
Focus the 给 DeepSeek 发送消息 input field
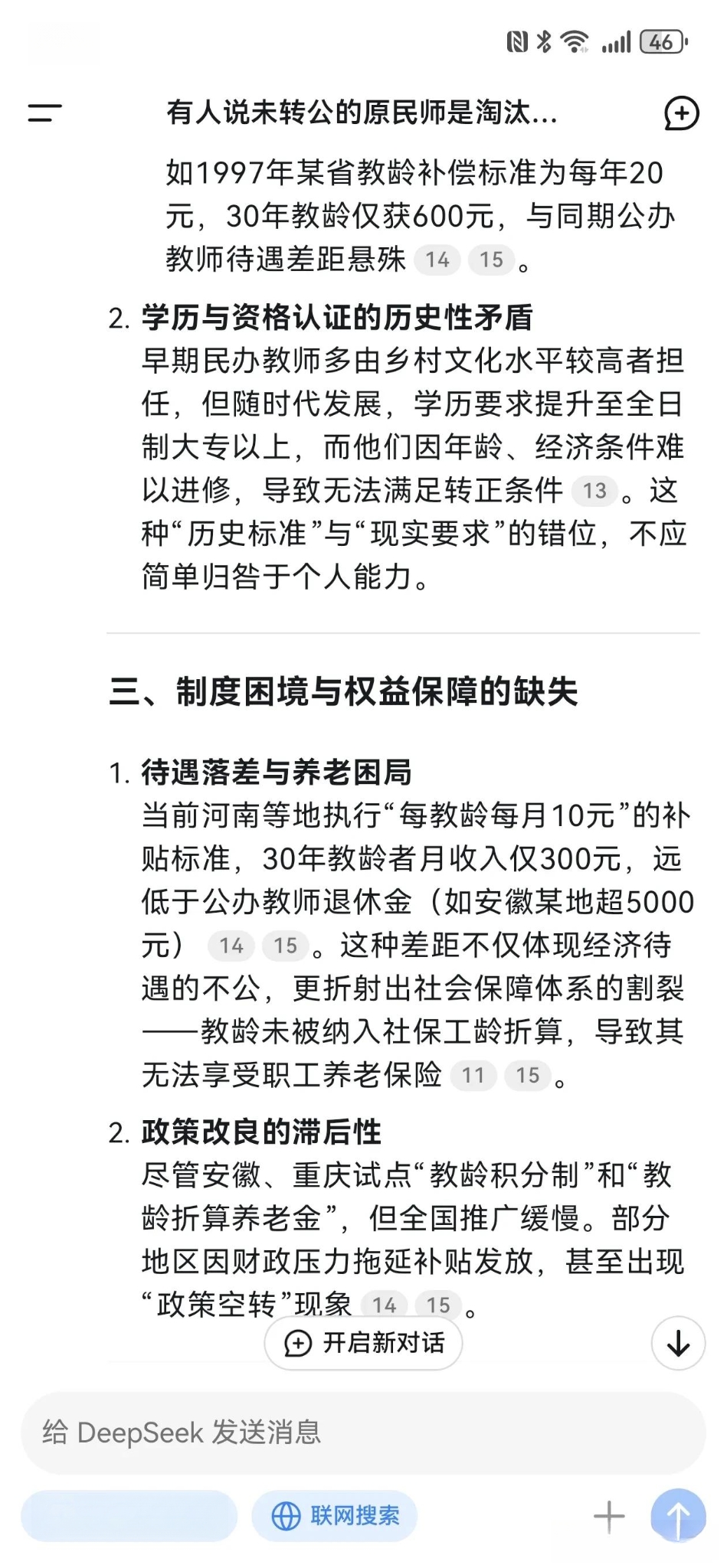click(x=363, y=1432)
